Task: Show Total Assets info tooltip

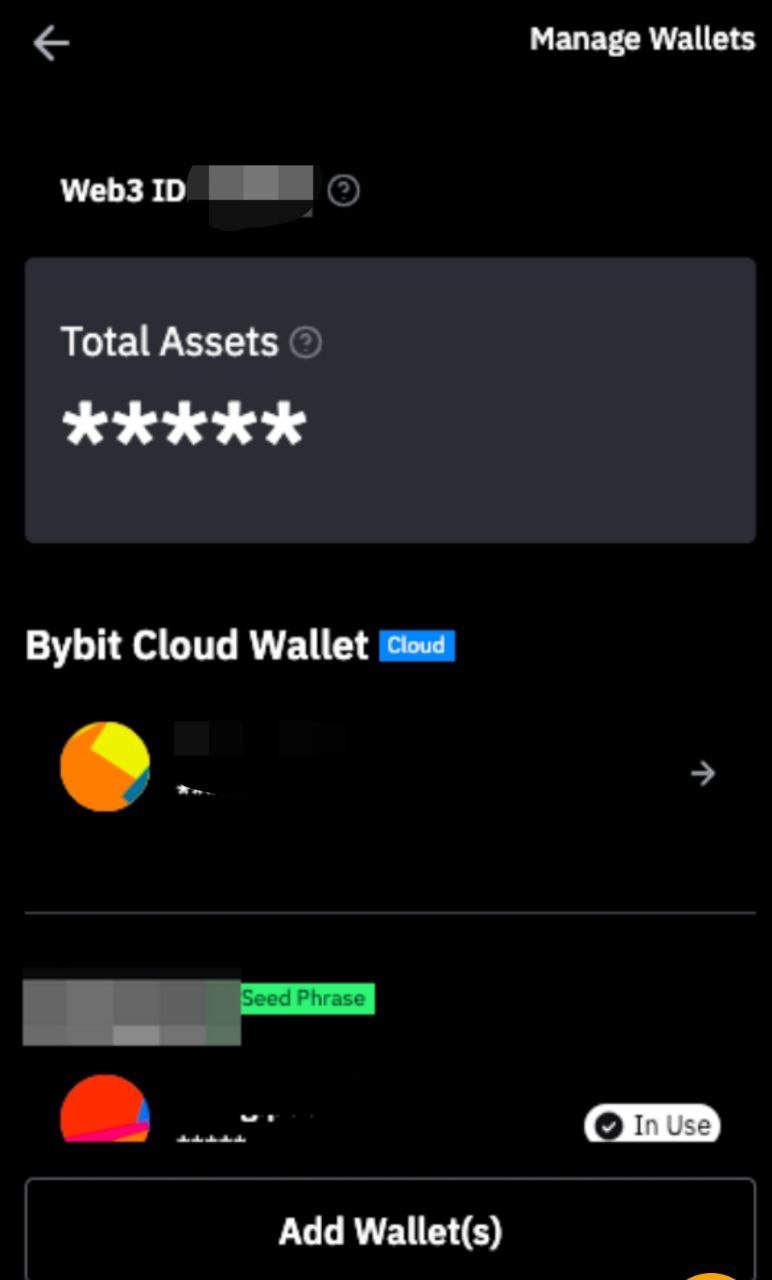Action: coord(305,343)
